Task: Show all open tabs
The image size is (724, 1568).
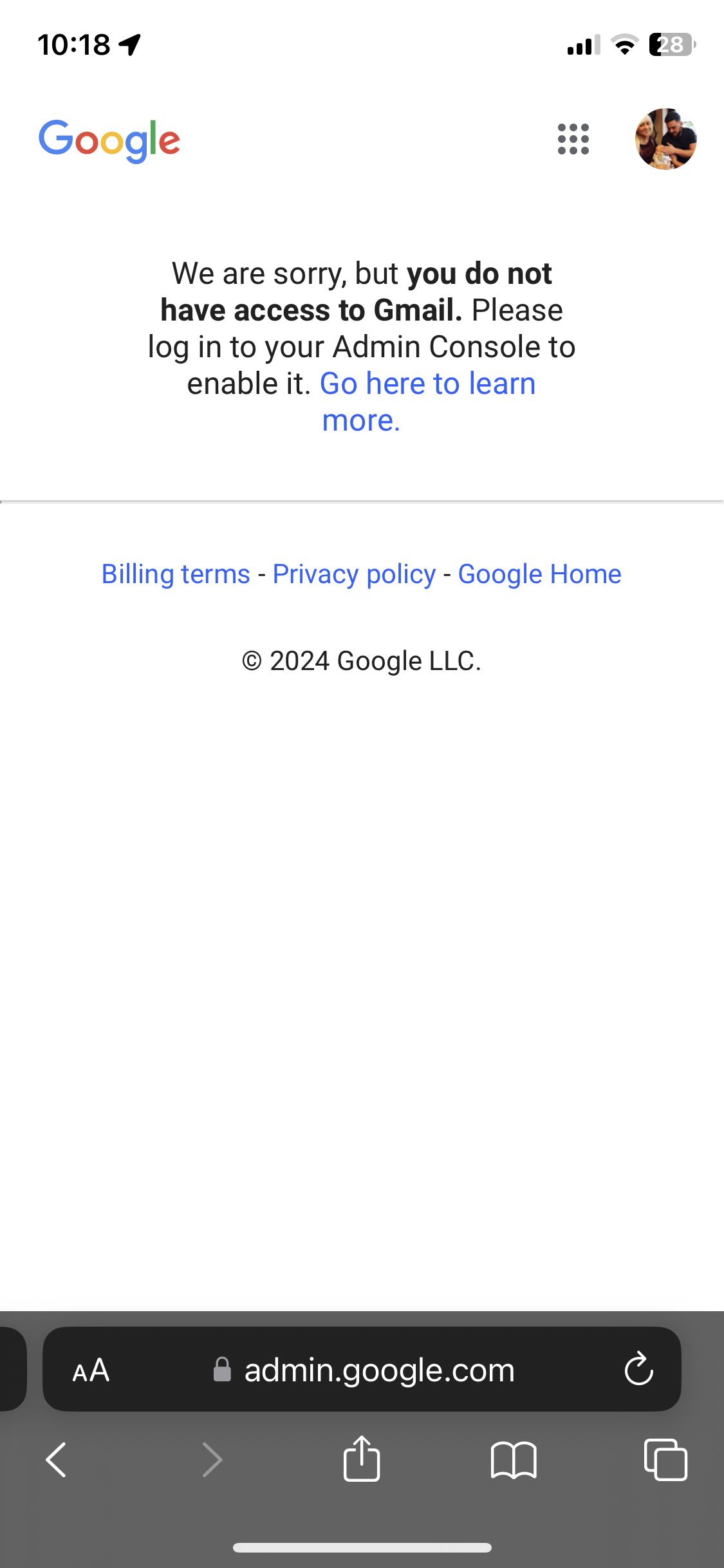Action: 665,1460
